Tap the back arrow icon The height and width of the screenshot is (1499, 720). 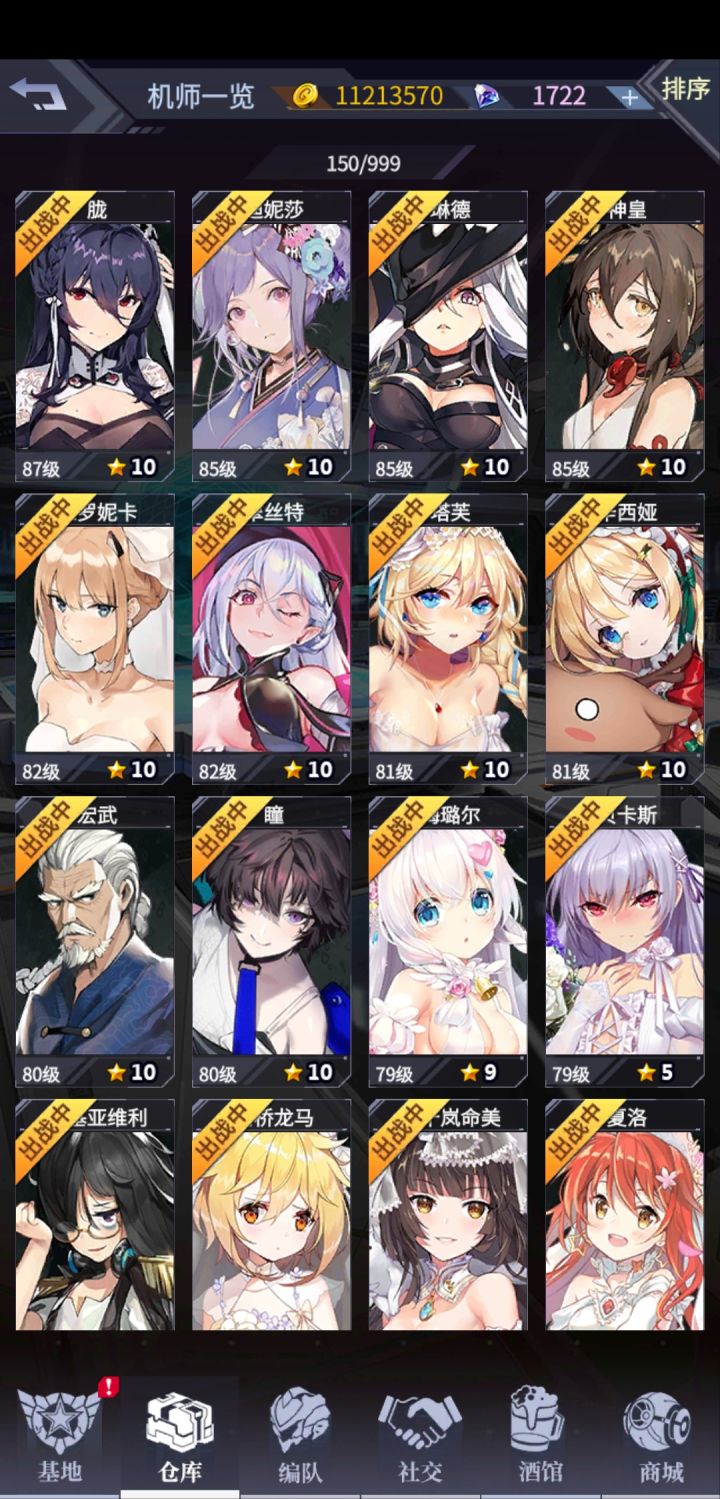coord(39,93)
